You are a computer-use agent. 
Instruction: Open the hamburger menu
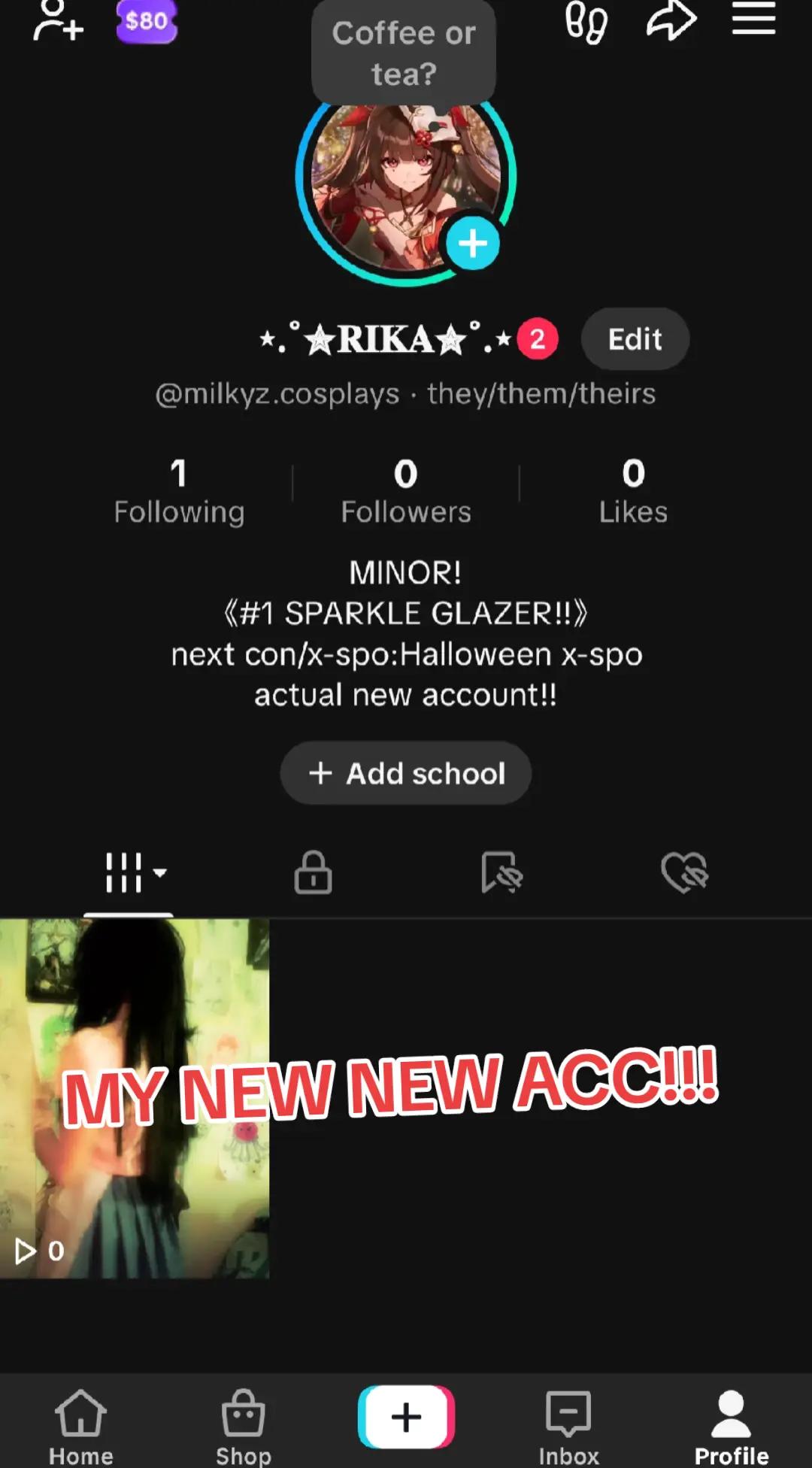(x=753, y=18)
